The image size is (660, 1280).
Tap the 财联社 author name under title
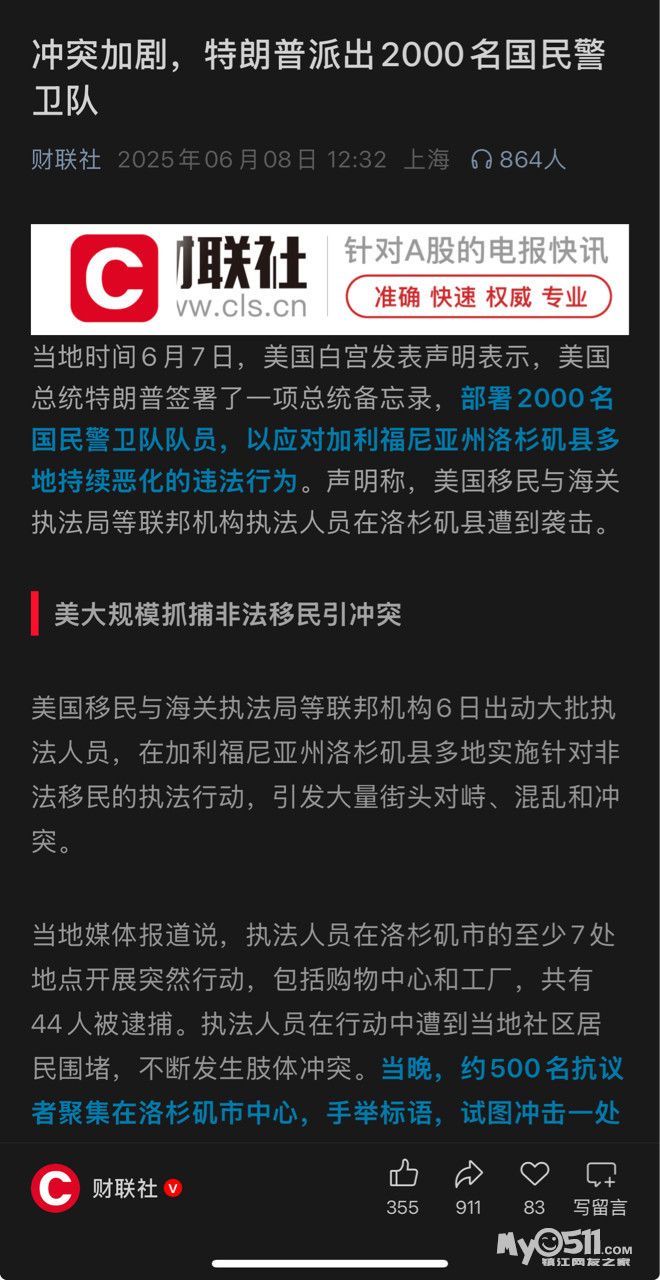click(x=66, y=160)
